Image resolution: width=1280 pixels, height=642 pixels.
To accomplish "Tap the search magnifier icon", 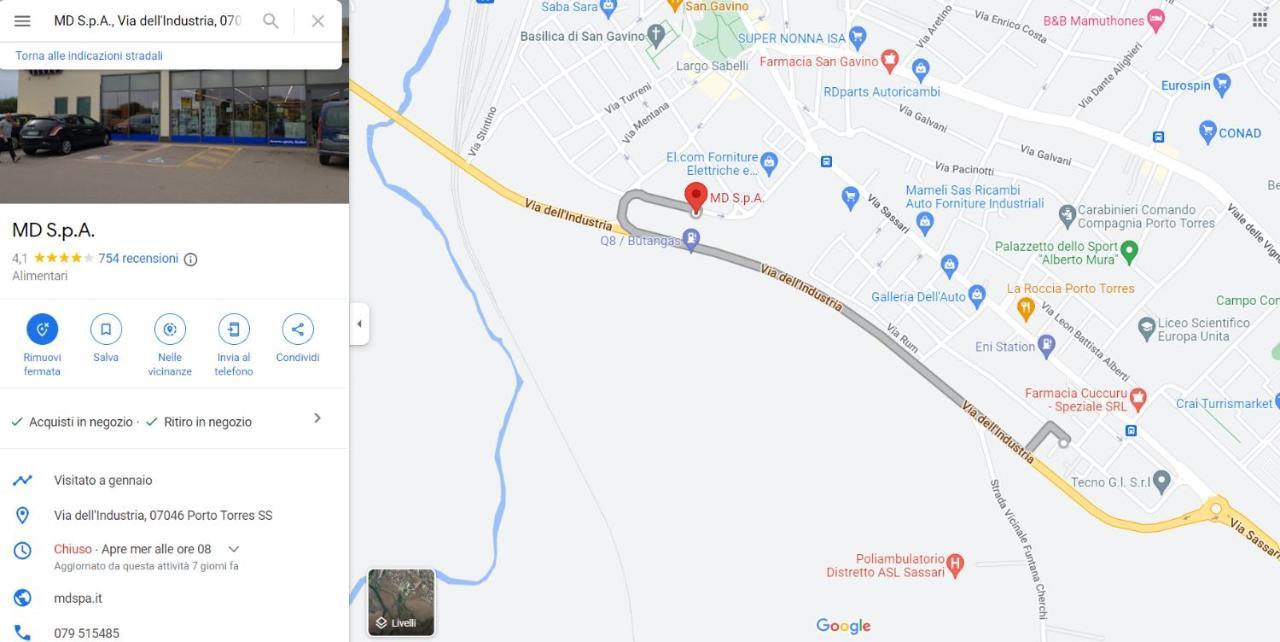I will coord(270,21).
